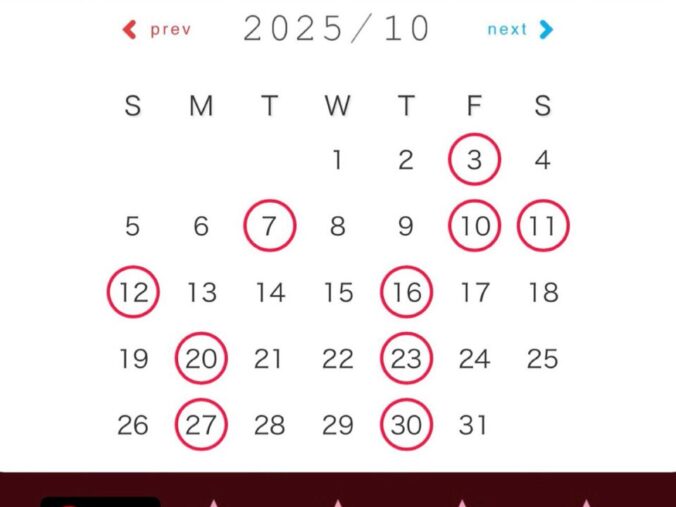Go to the previous month
The height and width of the screenshot is (507, 676).
tap(157, 29)
